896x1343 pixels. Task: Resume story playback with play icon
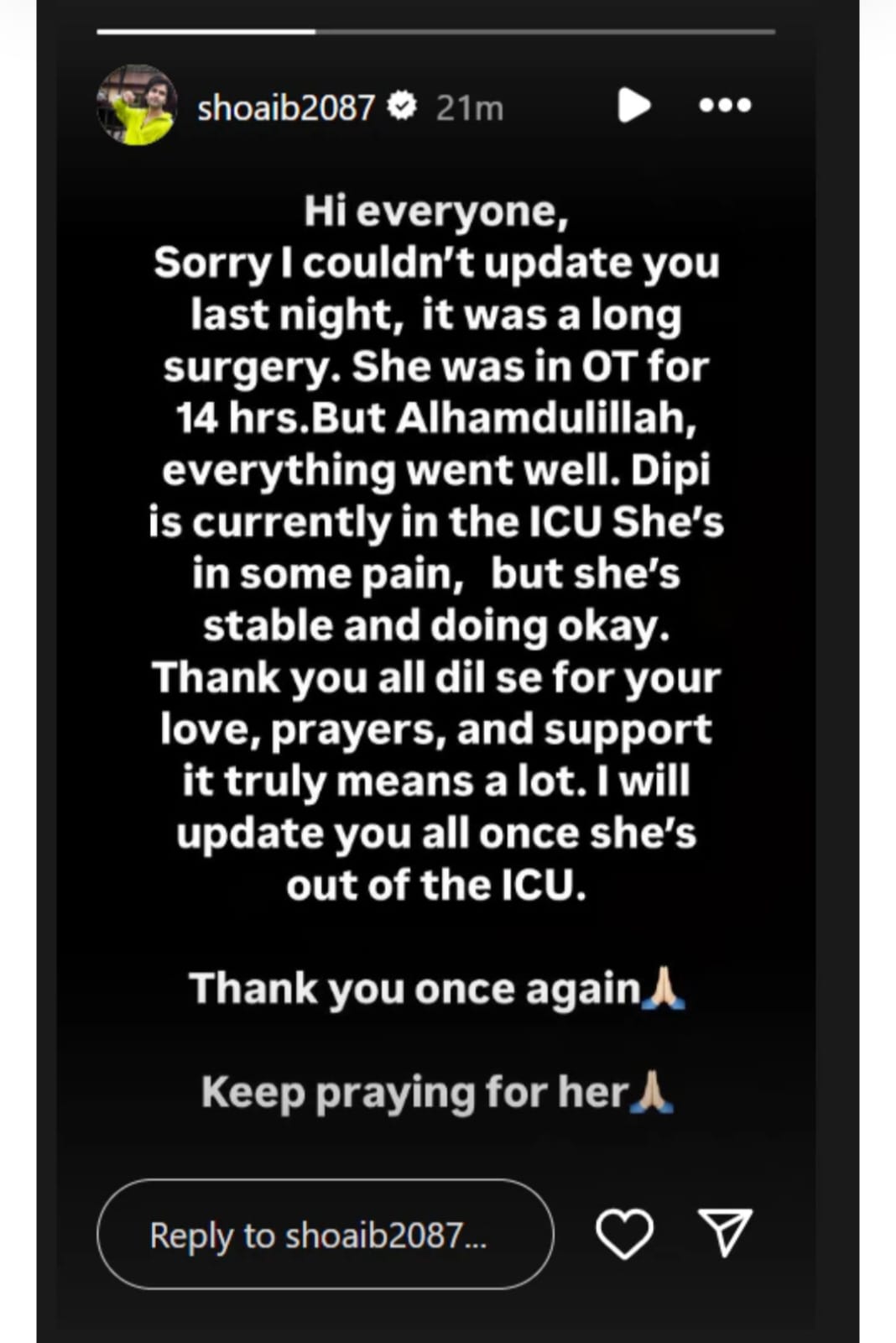(633, 105)
